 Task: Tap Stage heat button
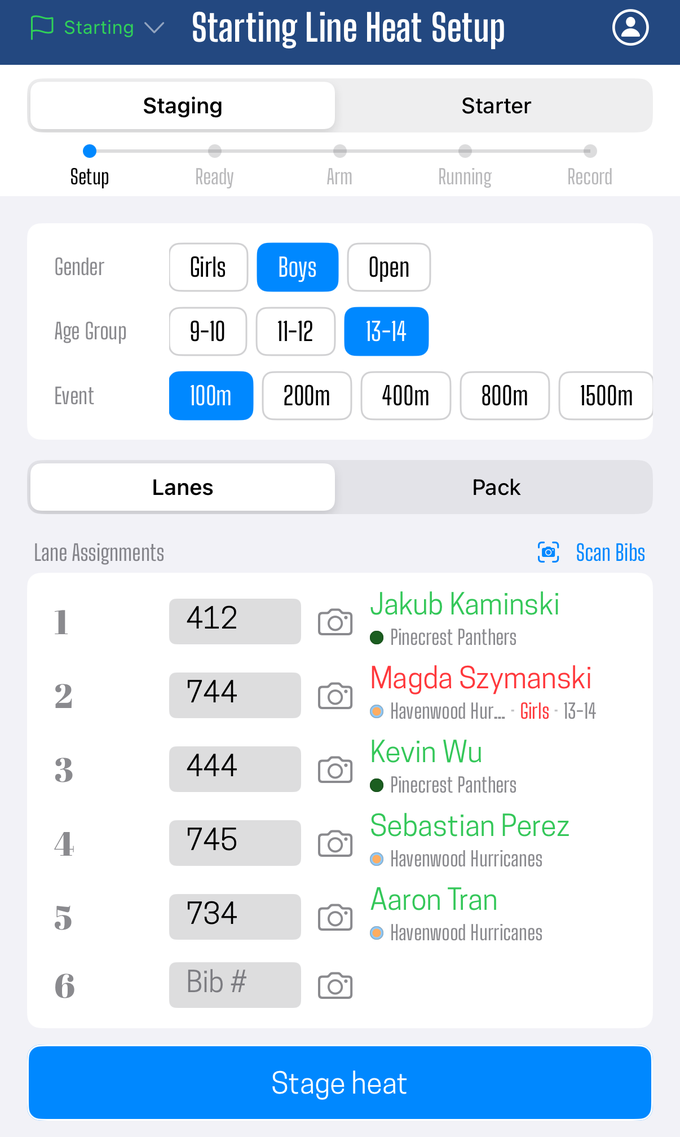339,1083
